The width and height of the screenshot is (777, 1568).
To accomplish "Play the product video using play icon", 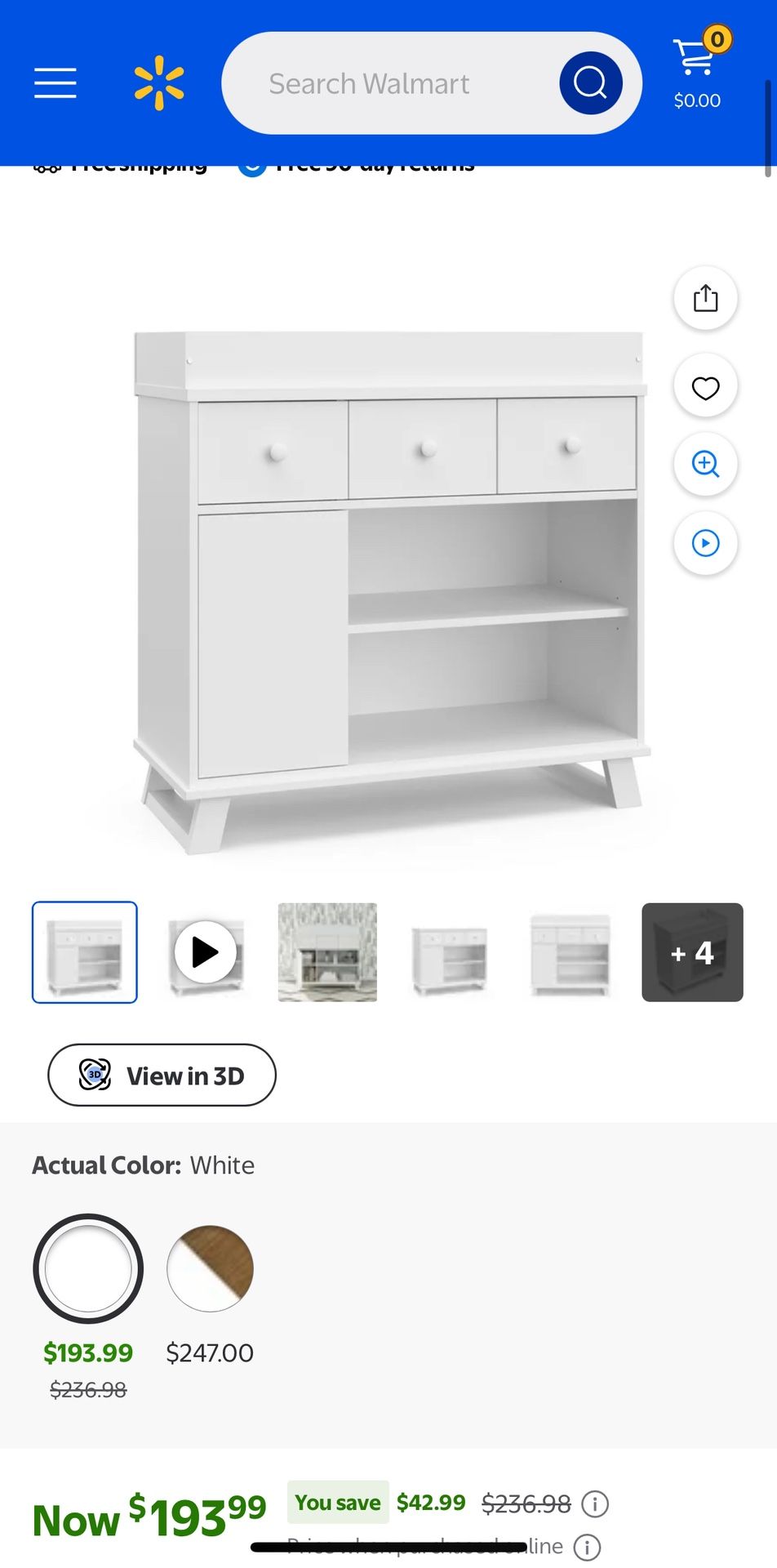I will 704,541.
